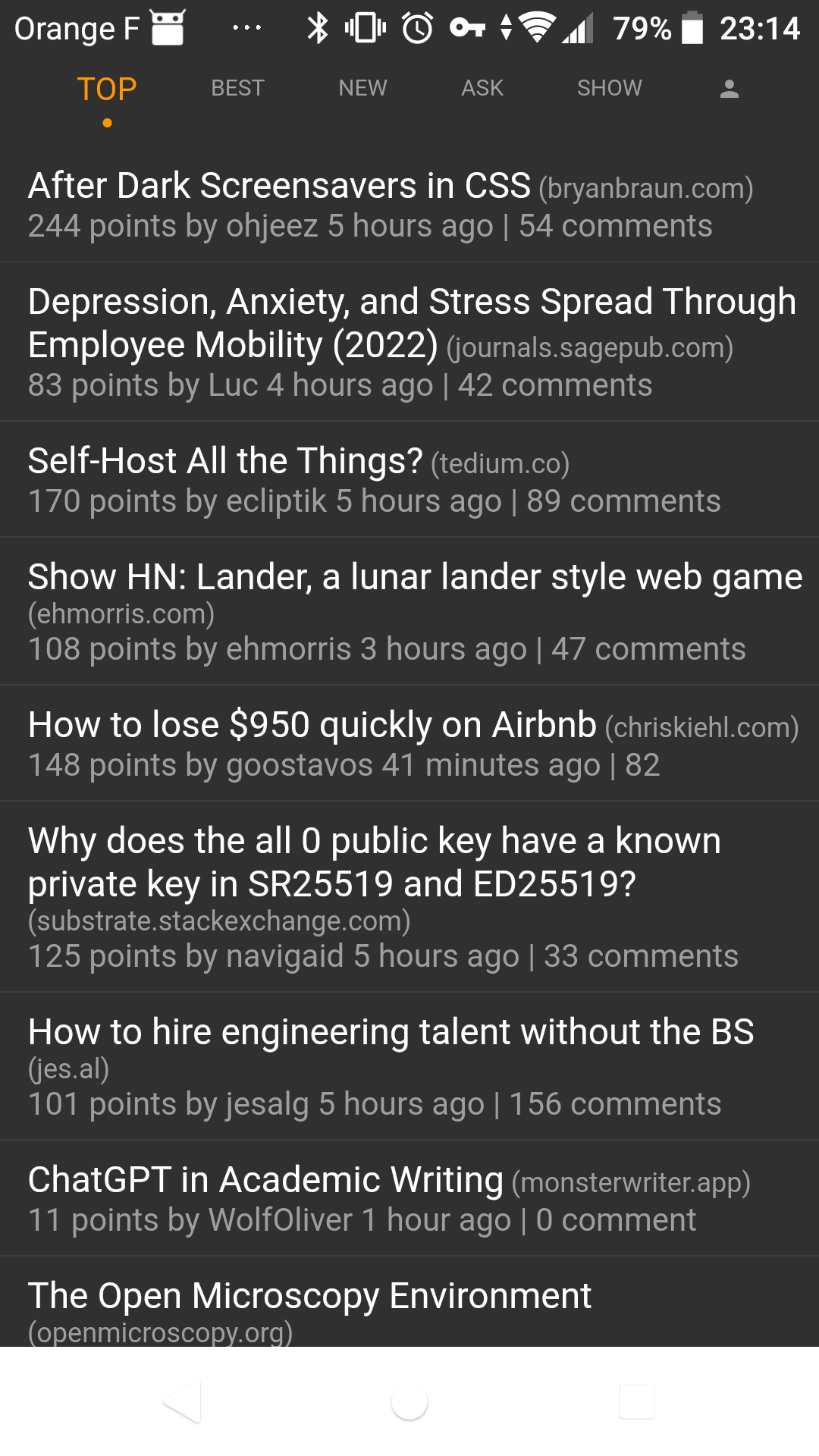Open Show HN: Lander web game post
The image size is (819, 1456).
click(x=409, y=611)
